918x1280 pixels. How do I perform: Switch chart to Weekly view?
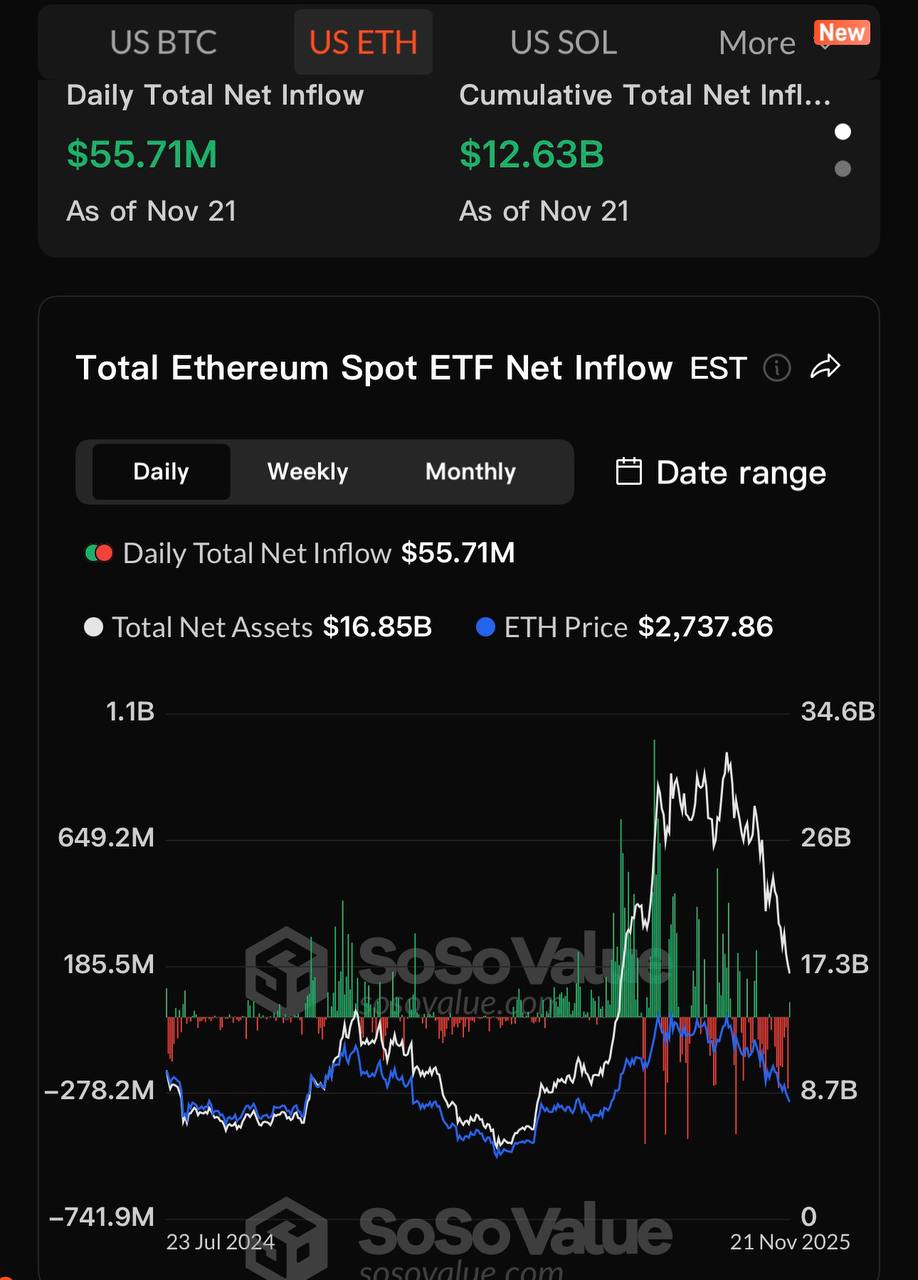[x=308, y=472]
